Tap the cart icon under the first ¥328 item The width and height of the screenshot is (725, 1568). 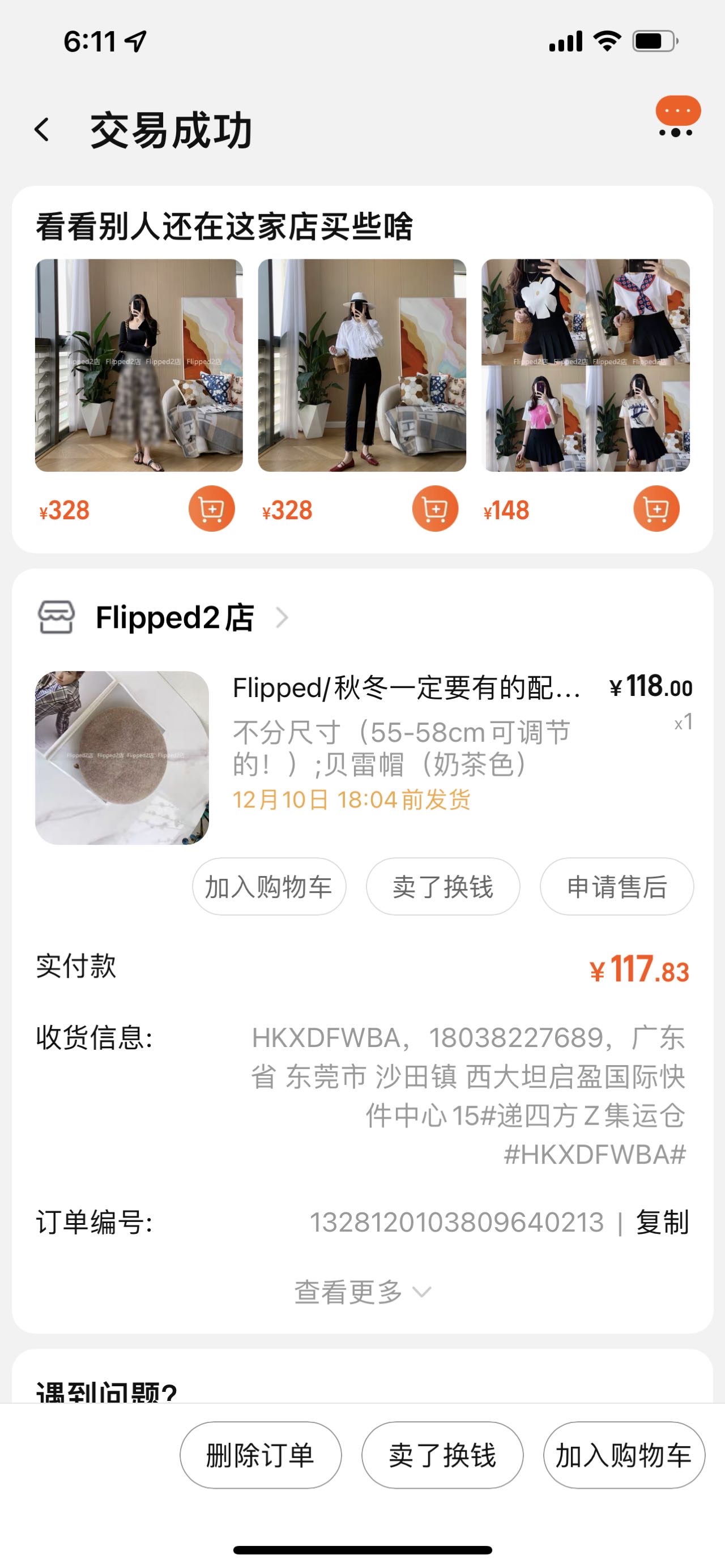point(211,510)
